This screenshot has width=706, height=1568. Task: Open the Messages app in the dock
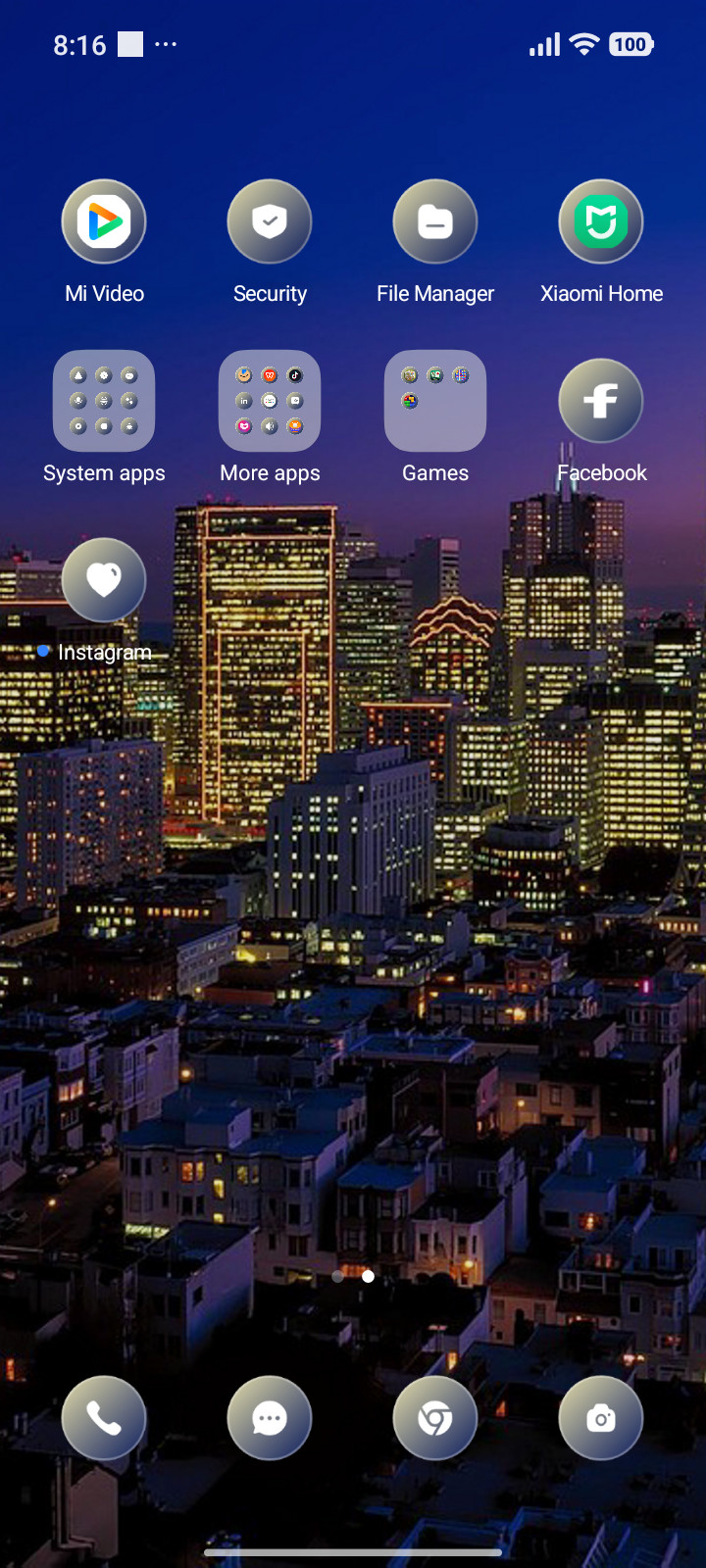[x=270, y=1418]
